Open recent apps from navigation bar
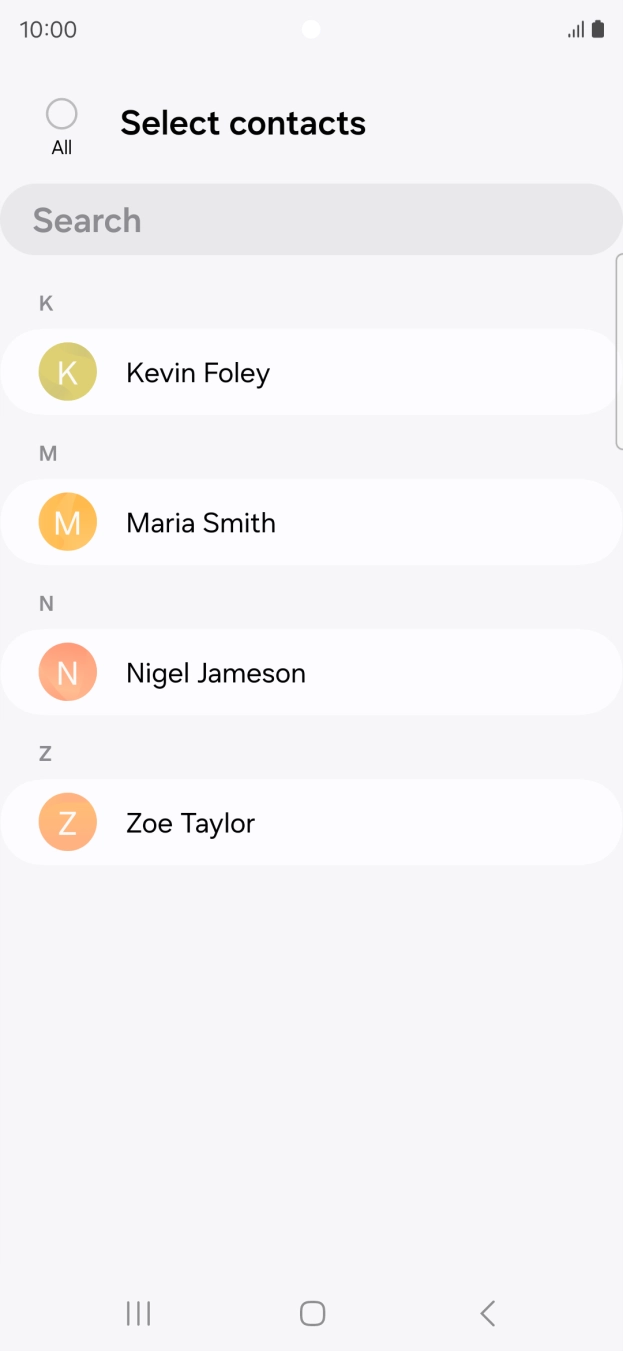Viewport: 623px width, 1351px height. (x=138, y=1313)
